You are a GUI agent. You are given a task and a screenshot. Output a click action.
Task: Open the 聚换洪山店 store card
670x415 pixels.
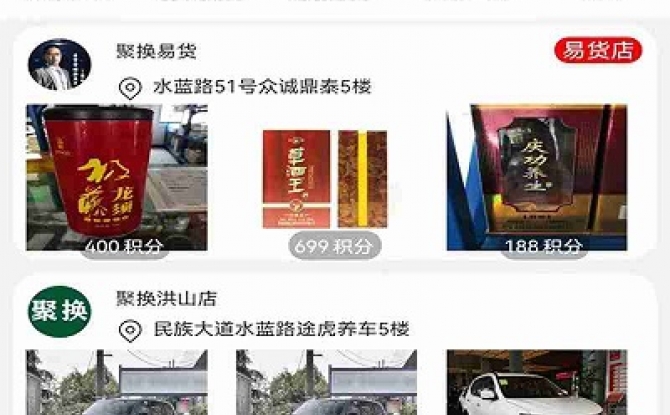point(166,298)
